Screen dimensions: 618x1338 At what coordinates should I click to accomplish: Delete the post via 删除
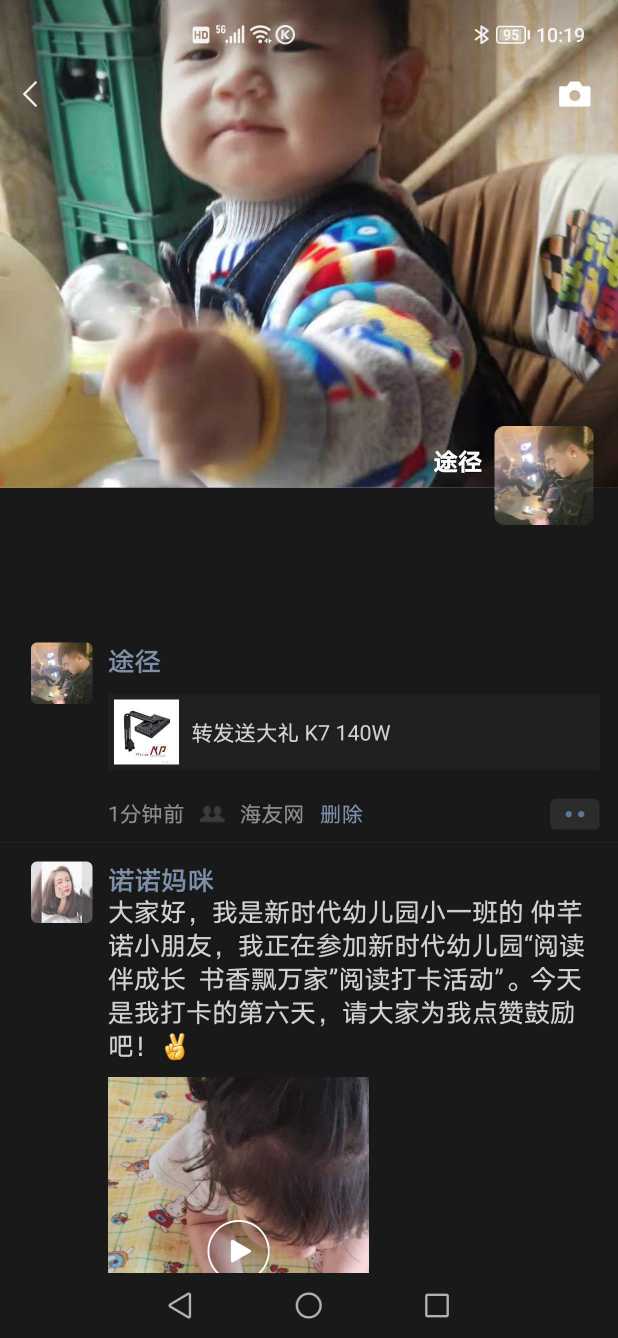pos(341,814)
